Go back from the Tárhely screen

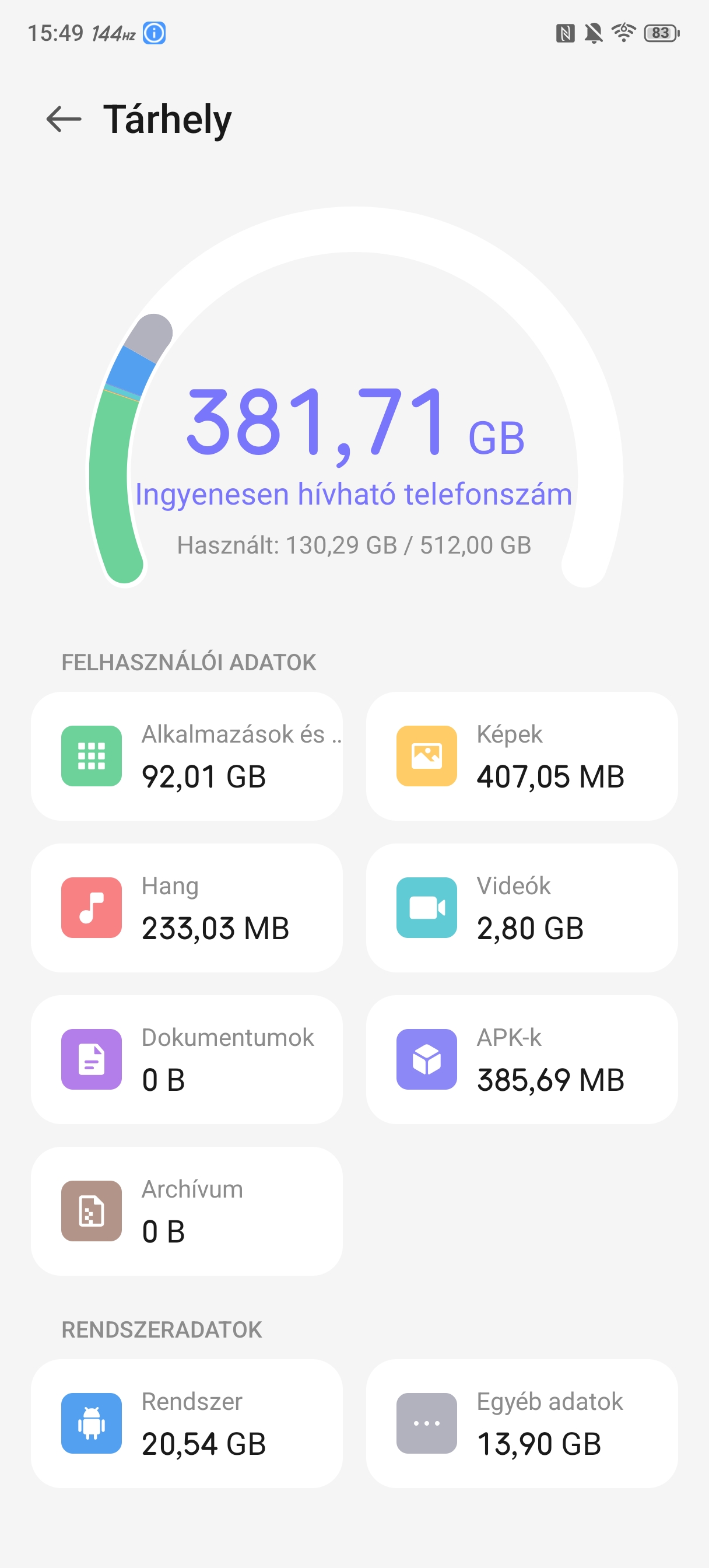64,120
